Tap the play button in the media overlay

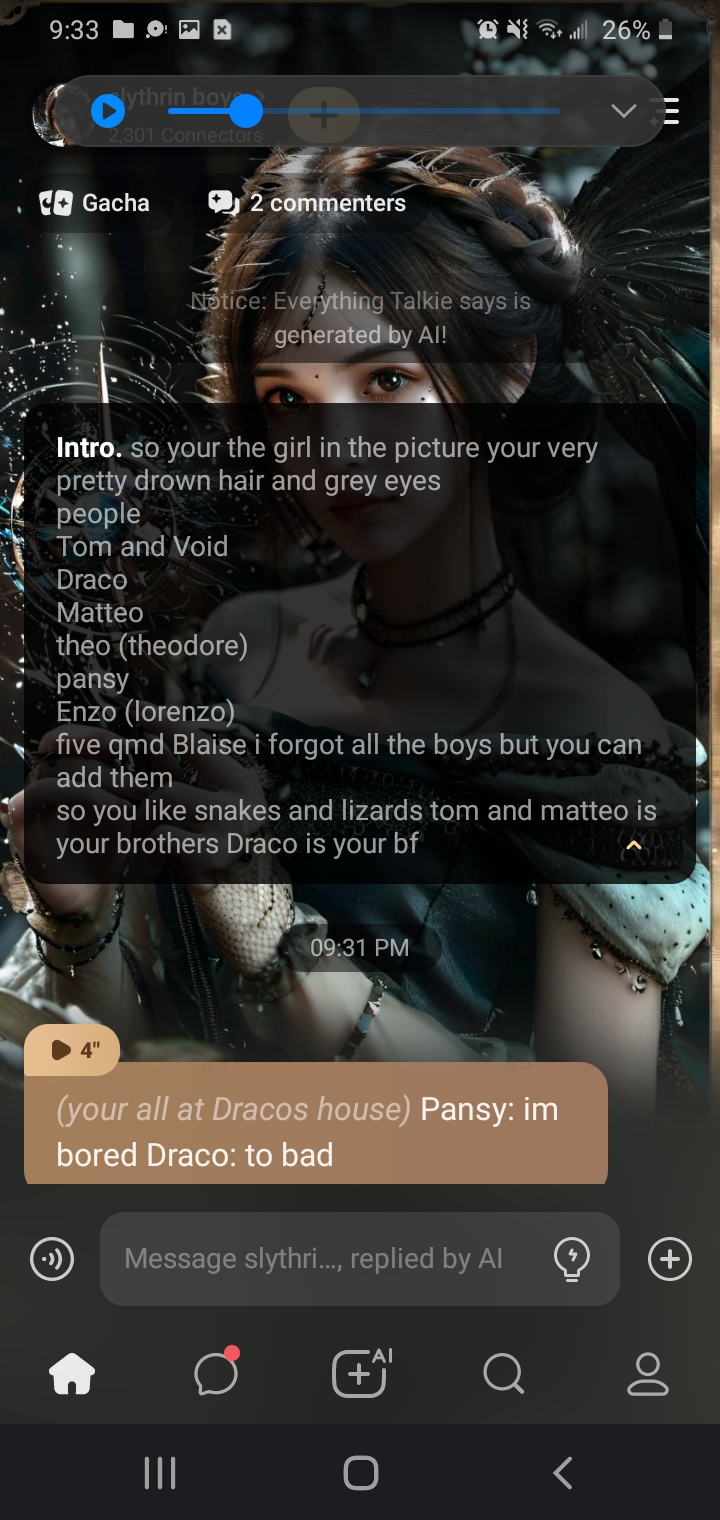108,111
